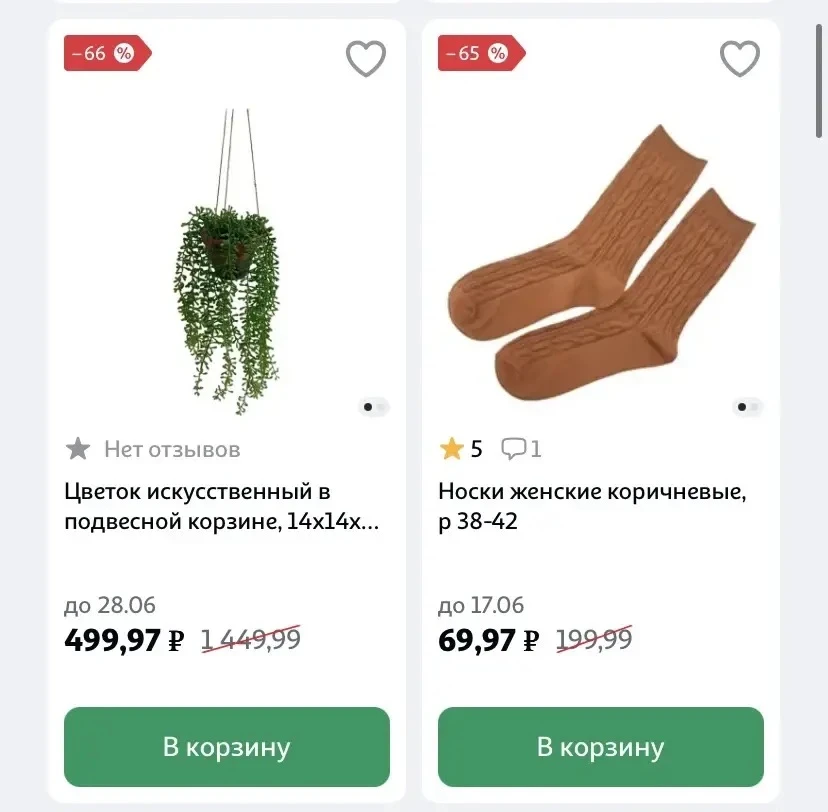Open the artificial flower product card
The height and width of the screenshot is (812, 828).
[222, 506]
